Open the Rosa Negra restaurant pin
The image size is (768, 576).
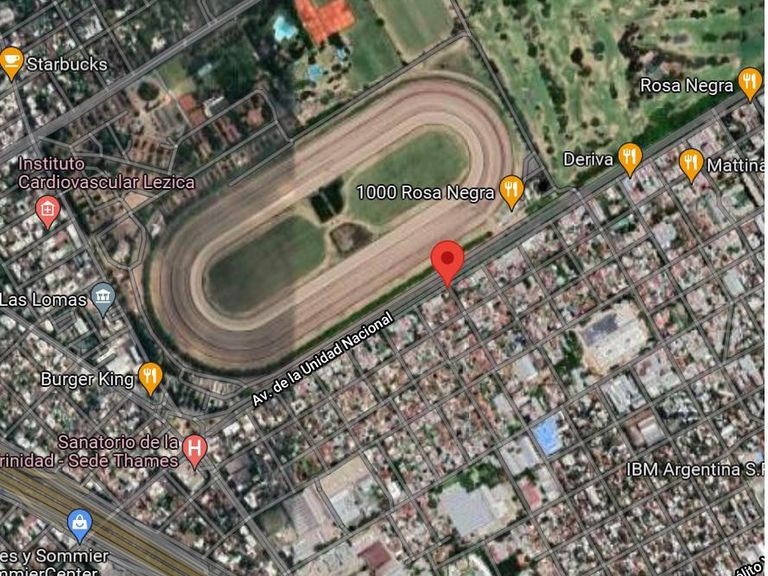749,84
